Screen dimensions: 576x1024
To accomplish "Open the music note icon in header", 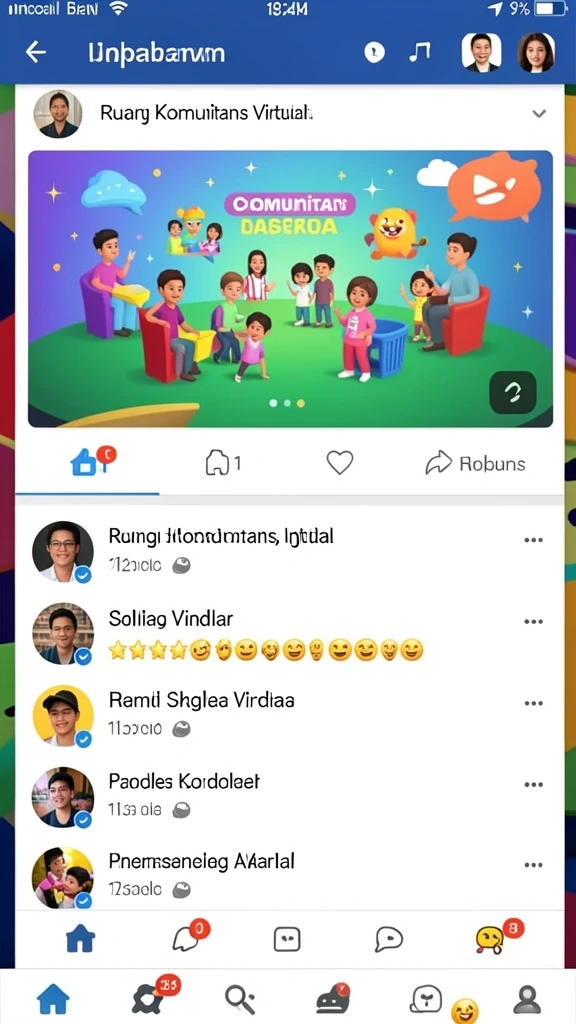I will tap(419, 52).
